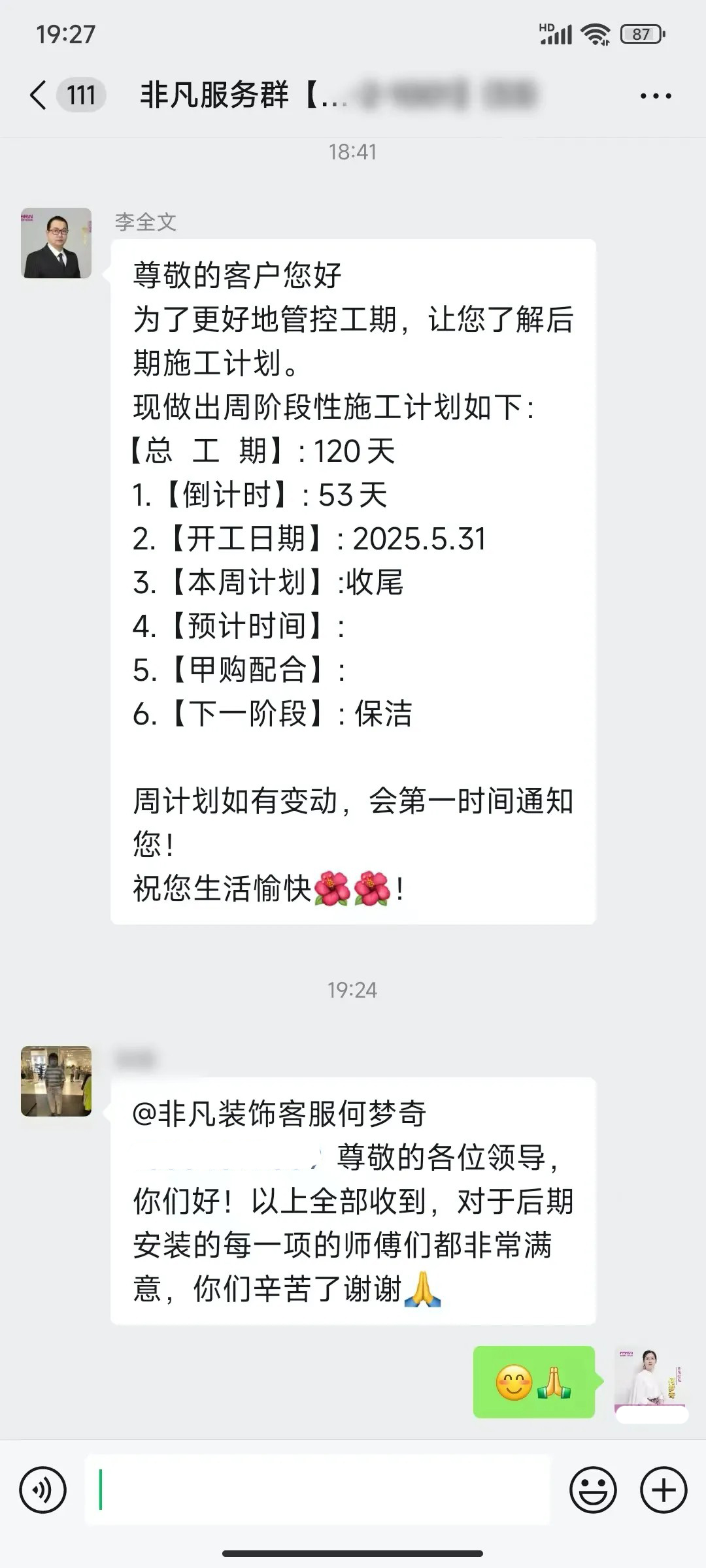Screen dimensions: 706x1568
Task: Tap the 19:24 timestamp label
Action: (x=353, y=990)
